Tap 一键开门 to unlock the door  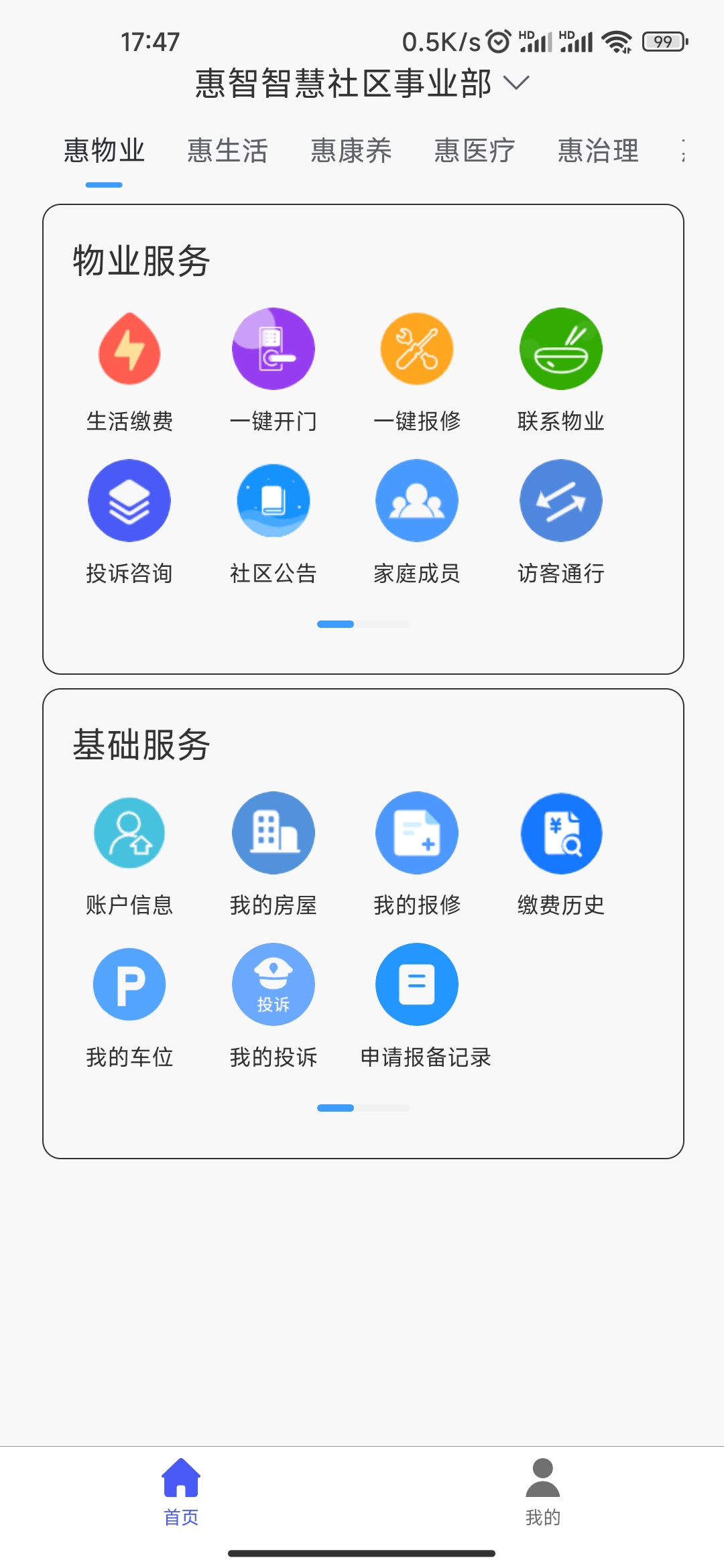click(273, 349)
